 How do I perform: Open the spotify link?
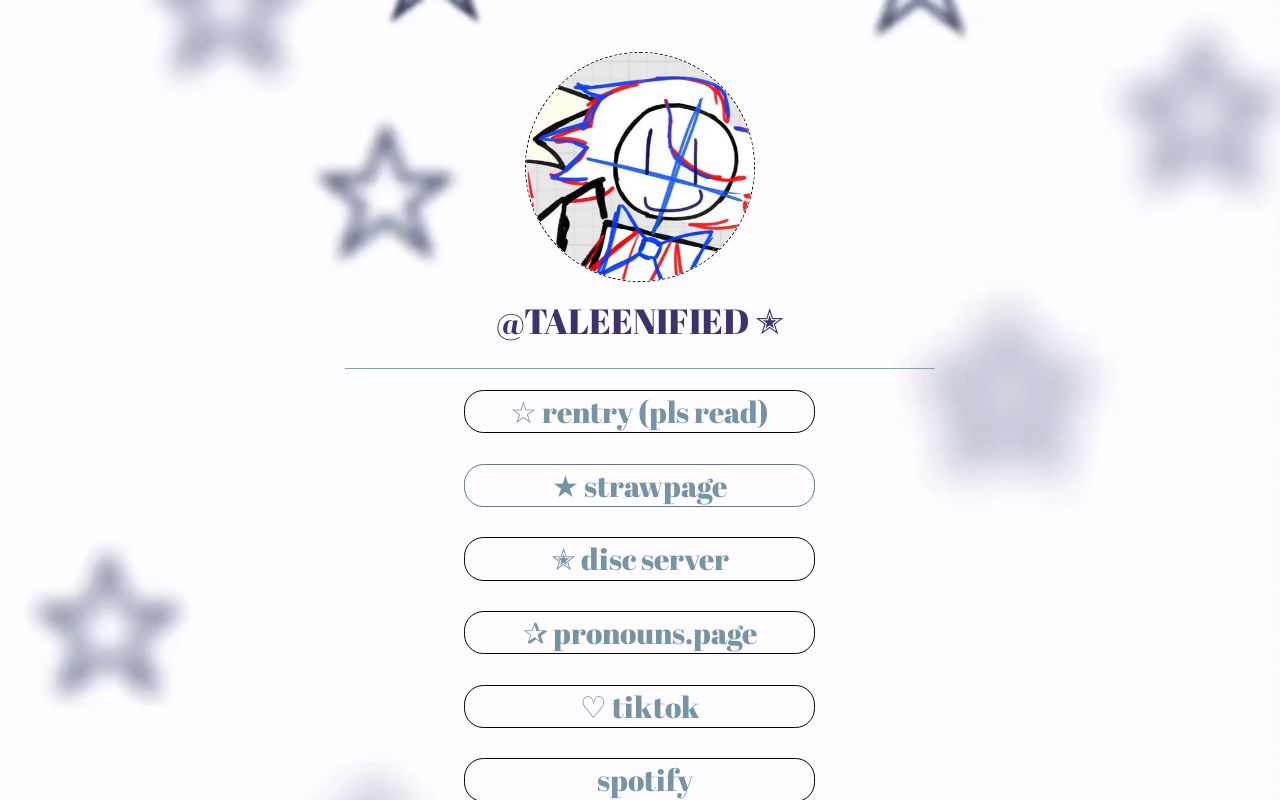click(639, 779)
